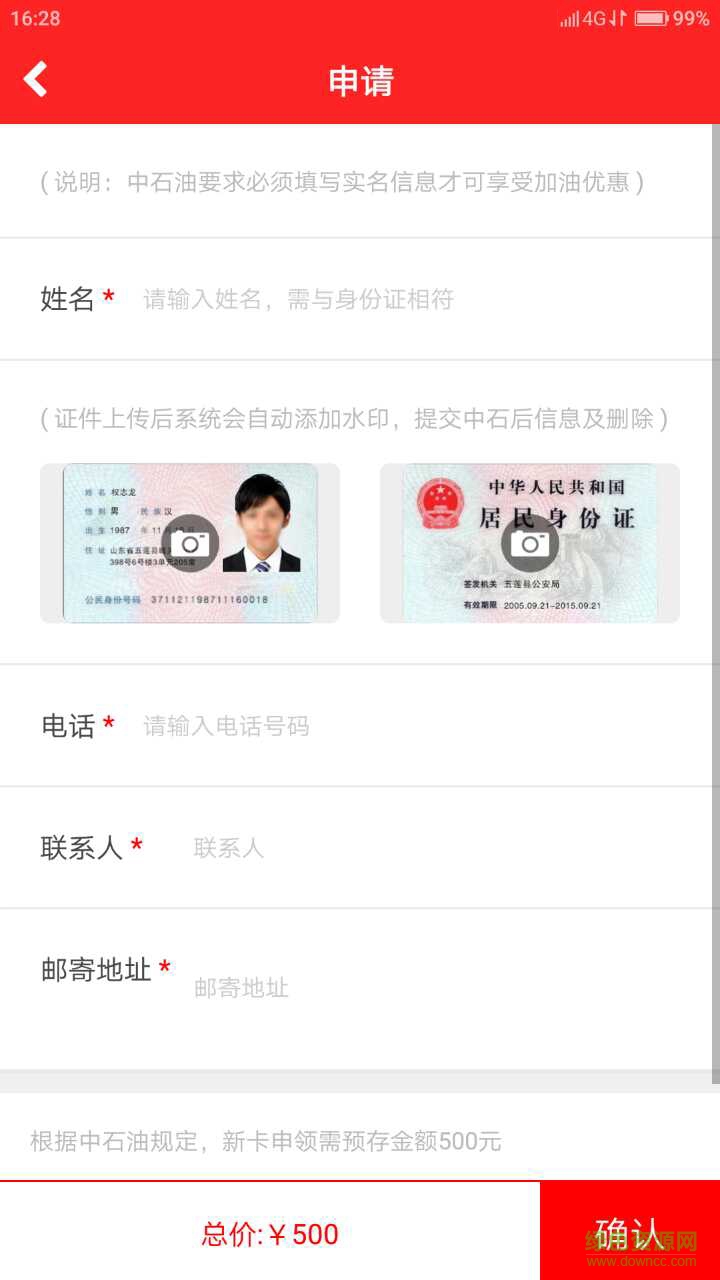Viewport: 720px width, 1280px height.
Task: Tap the 电话 phone number input field
Action: pyautogui.click(x=300, y=725)
